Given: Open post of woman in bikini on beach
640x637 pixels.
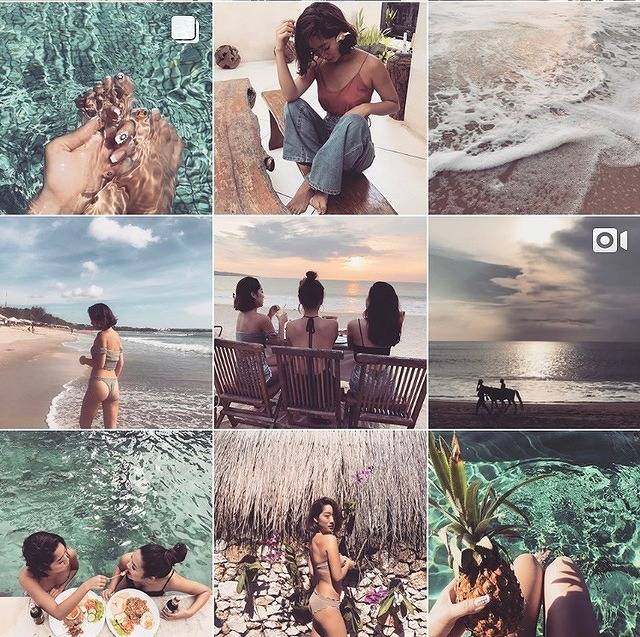Looking at the screenshot, I should [106, 323].
